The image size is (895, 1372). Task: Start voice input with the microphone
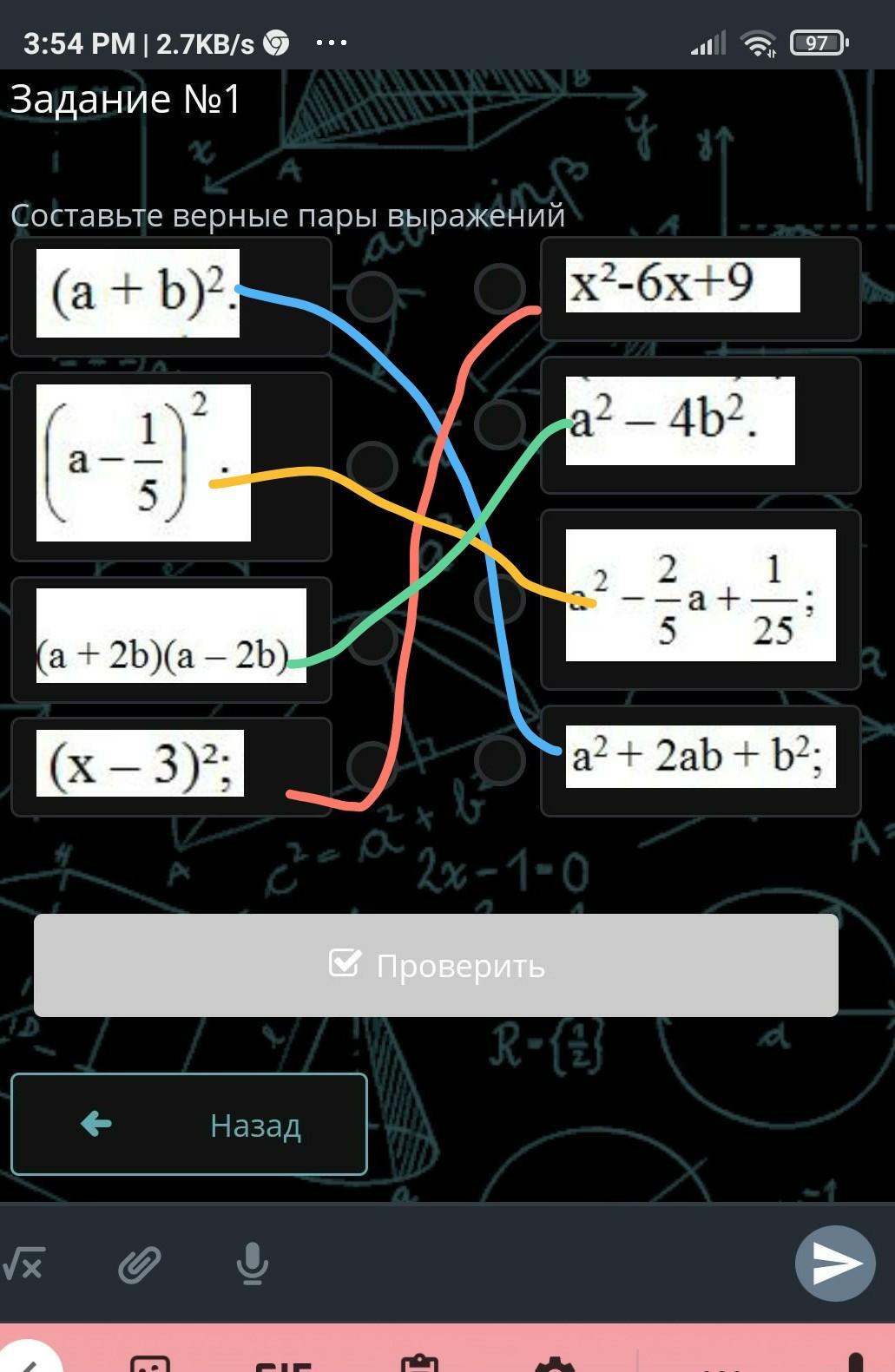pos(252,1264)
